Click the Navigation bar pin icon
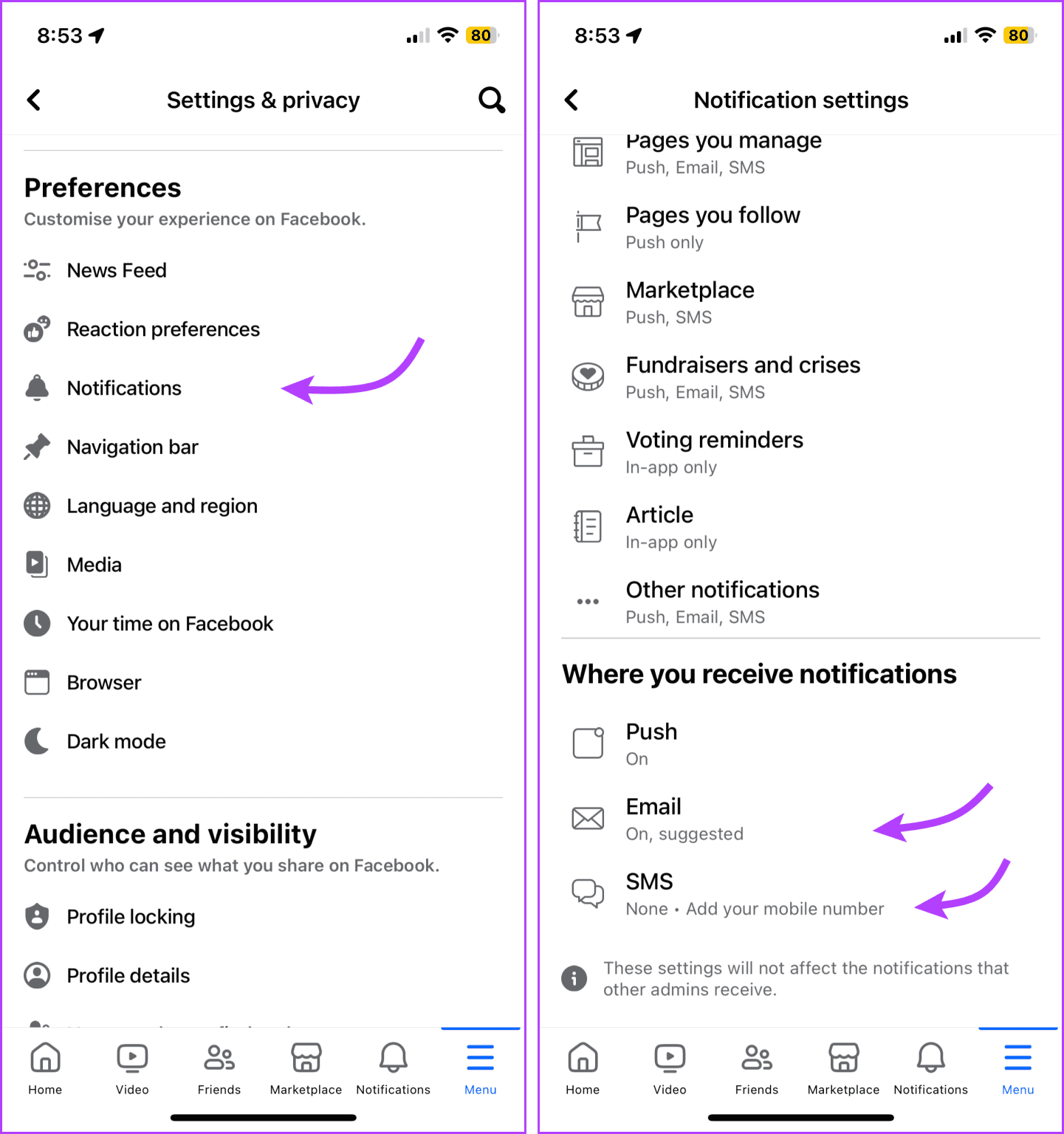The image size is (1064, 1134). click(x=36, y=447)
